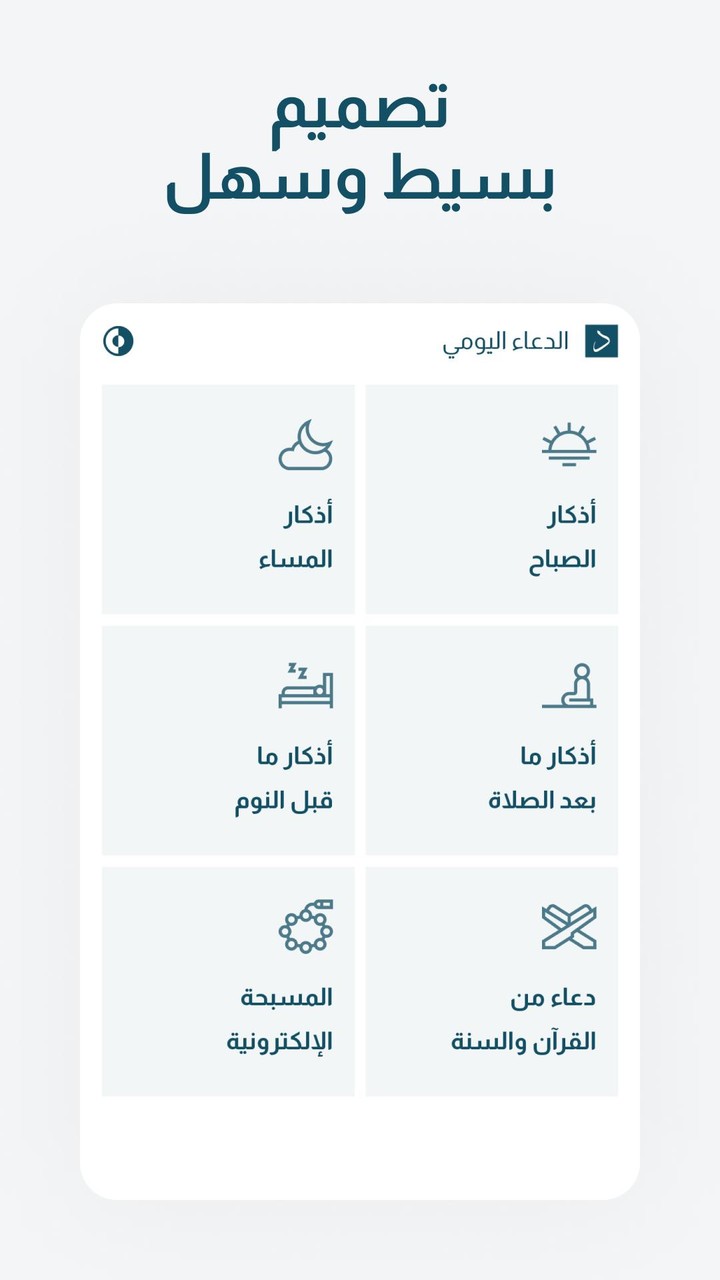Image resolution: width=720 pixels, height=1280 pixels.
Task: Click the دعاء من القرآن والسنة card
Action: click(x=491, y=982)
